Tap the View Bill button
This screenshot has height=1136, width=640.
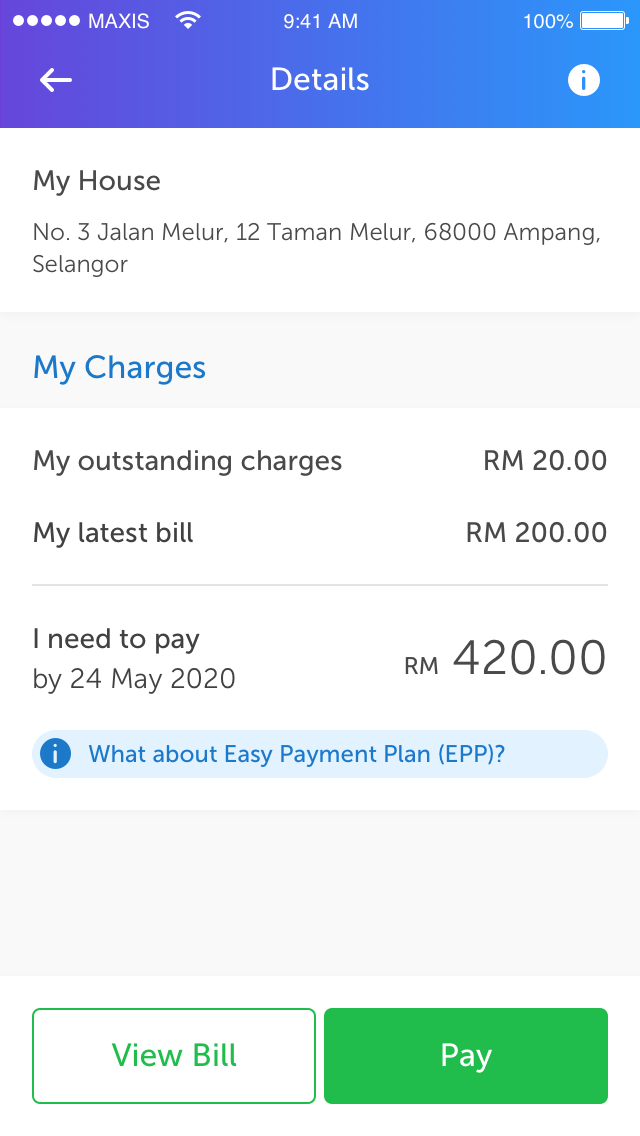pyautogui.click(x=174, y=1056)
